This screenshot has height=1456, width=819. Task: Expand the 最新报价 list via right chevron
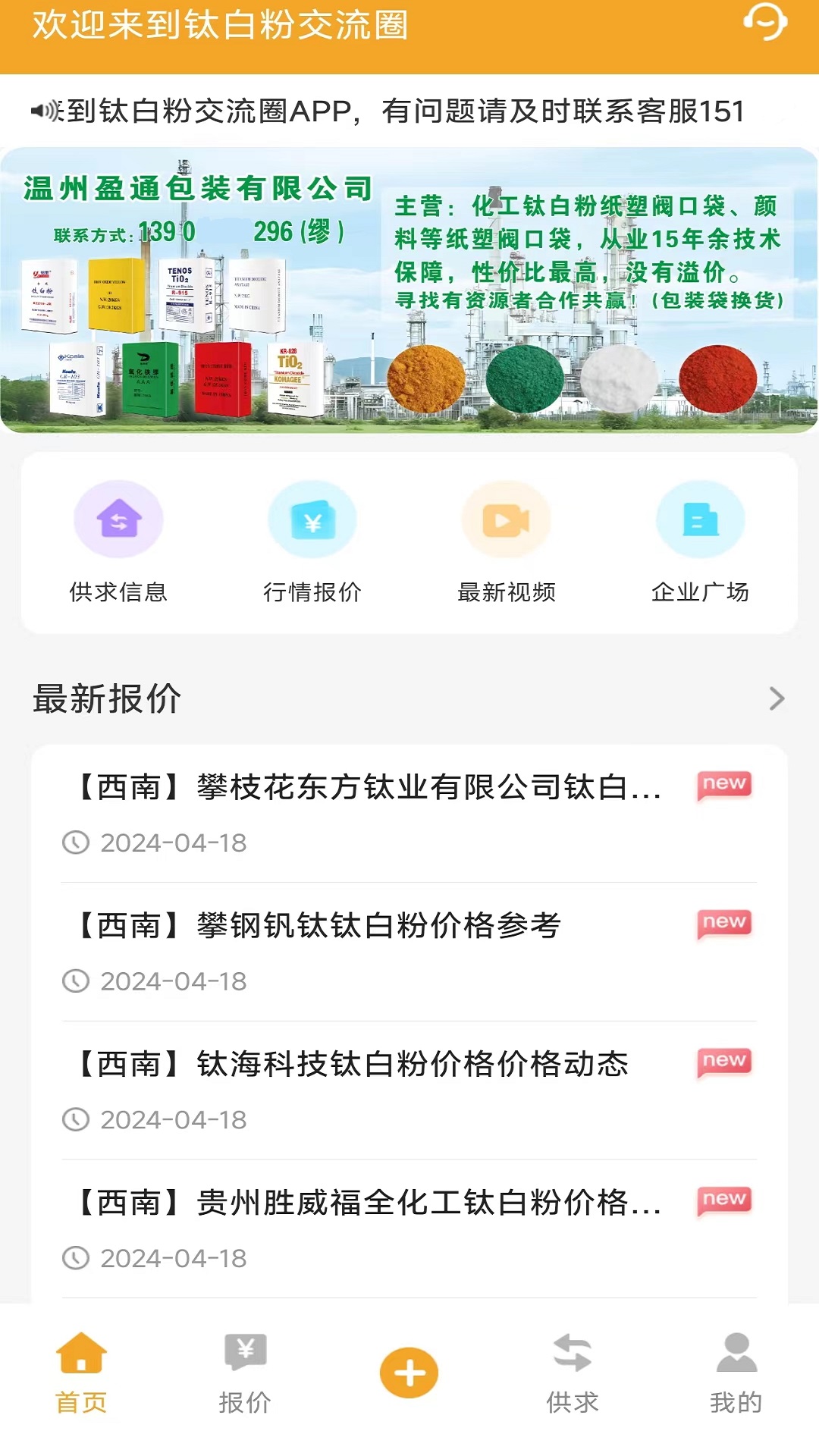coord(777,699)
